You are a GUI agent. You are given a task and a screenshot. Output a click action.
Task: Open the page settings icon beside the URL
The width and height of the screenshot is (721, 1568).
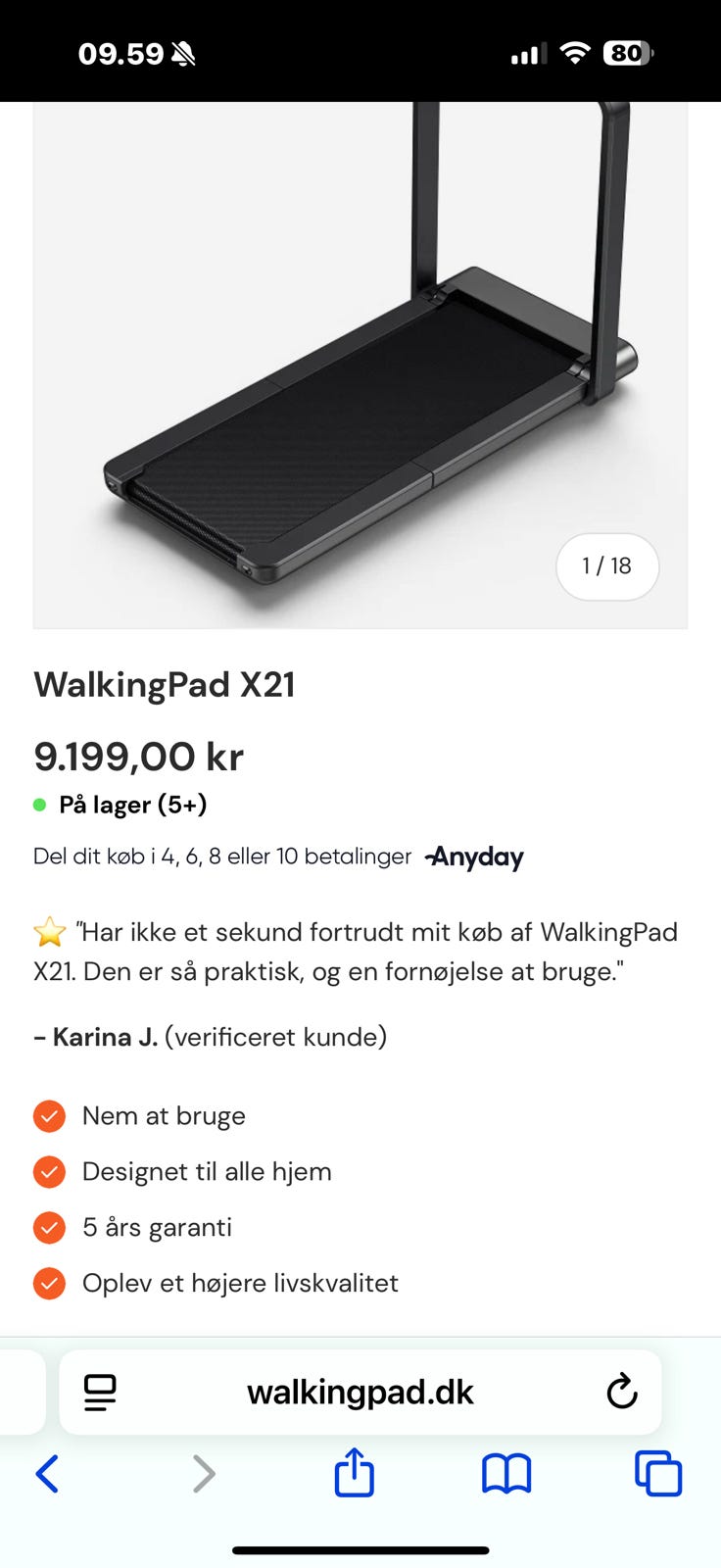pos(101,1391)
